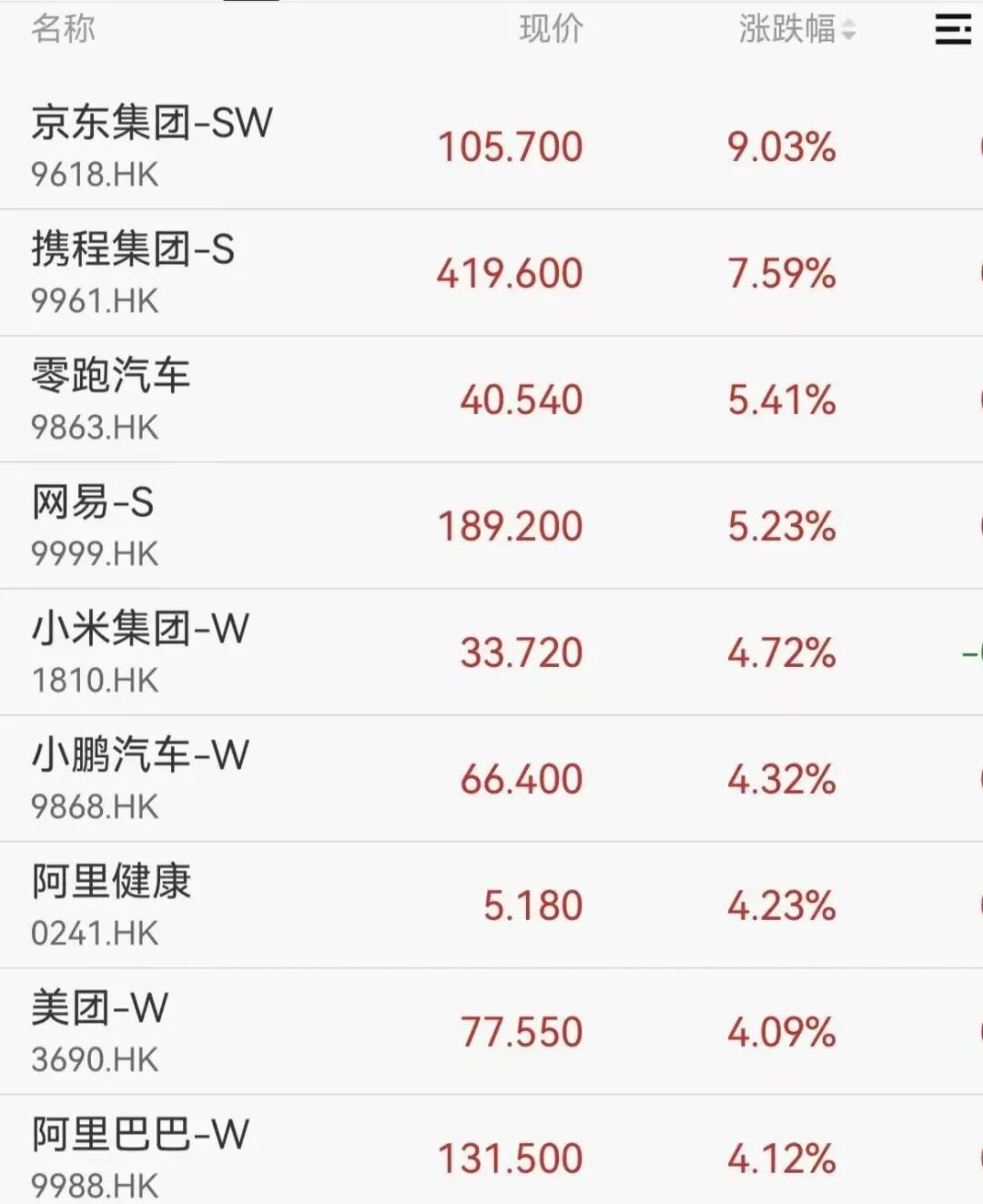The height and width of the screenshot is (1204, 983).
Task: Open the column settings menu icon
Action: [952, 29]
